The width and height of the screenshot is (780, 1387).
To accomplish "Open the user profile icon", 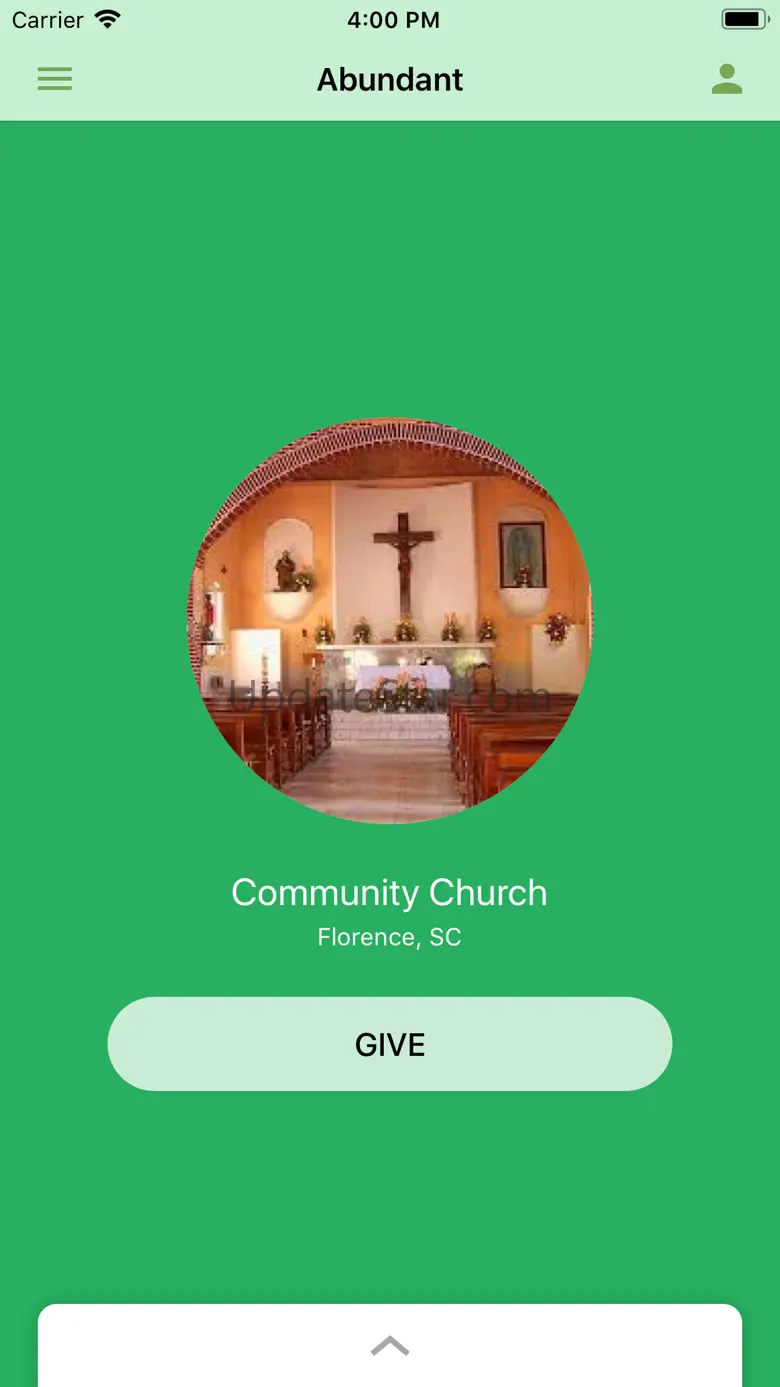I will pos(727,79).
